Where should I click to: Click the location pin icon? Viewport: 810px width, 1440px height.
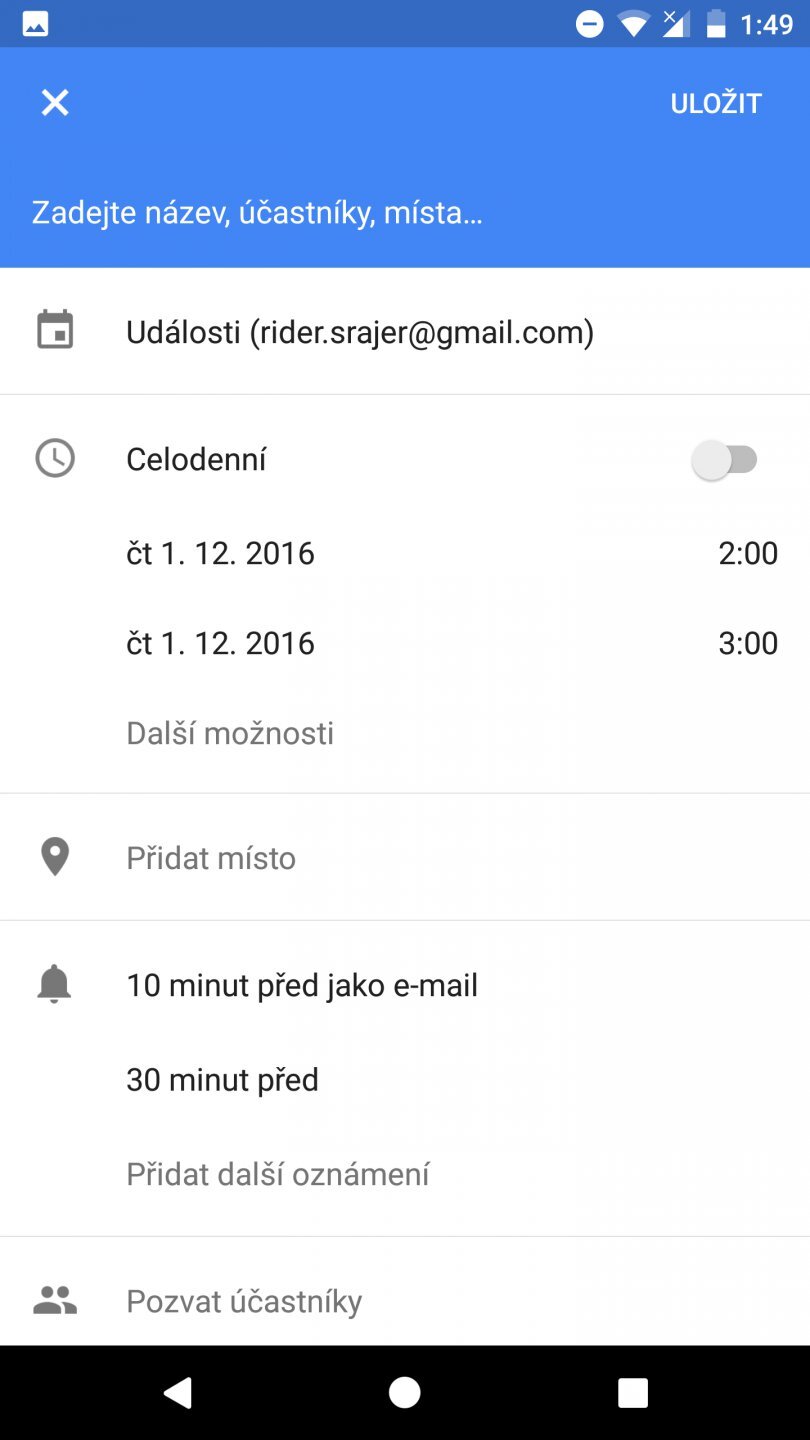click(x=55, y=857)
